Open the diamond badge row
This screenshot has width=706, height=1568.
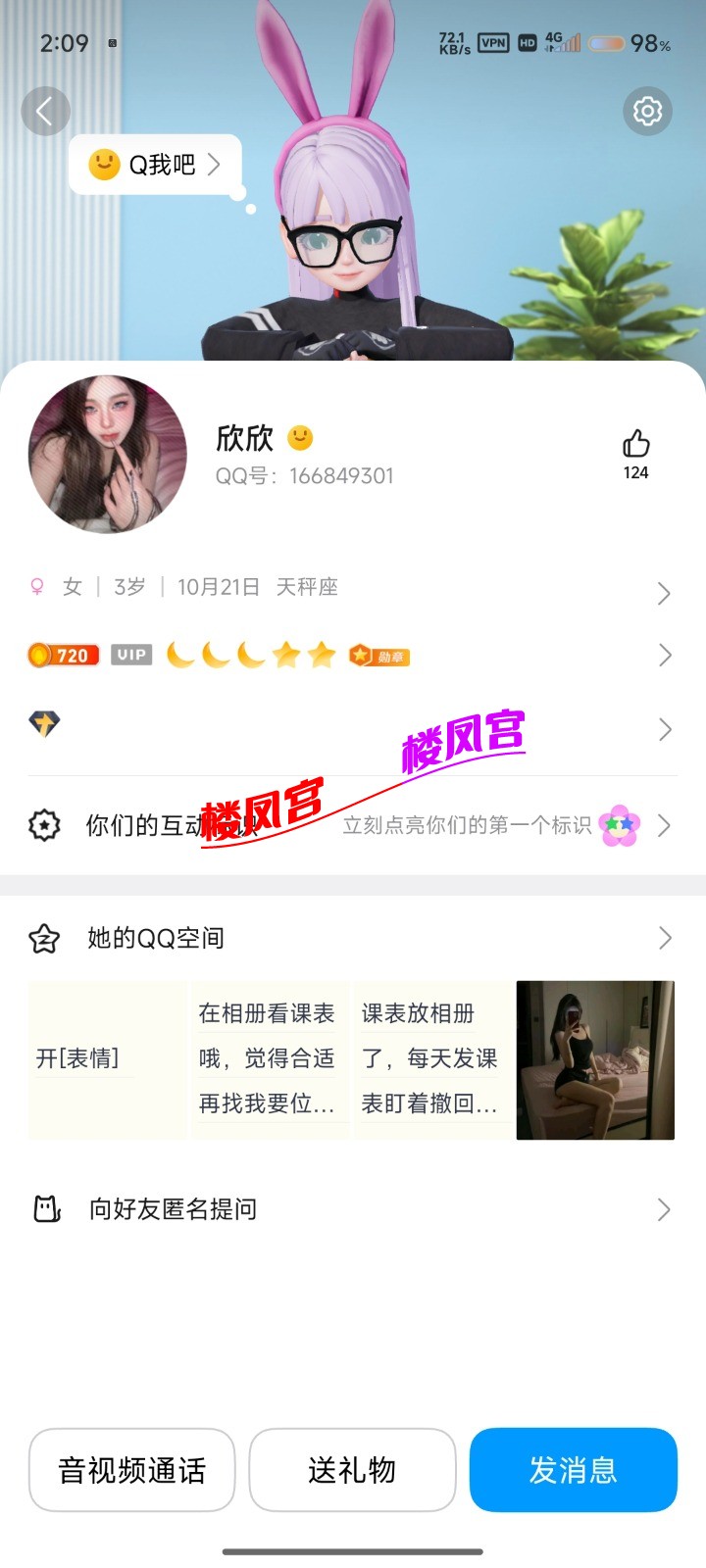point(353,727)
